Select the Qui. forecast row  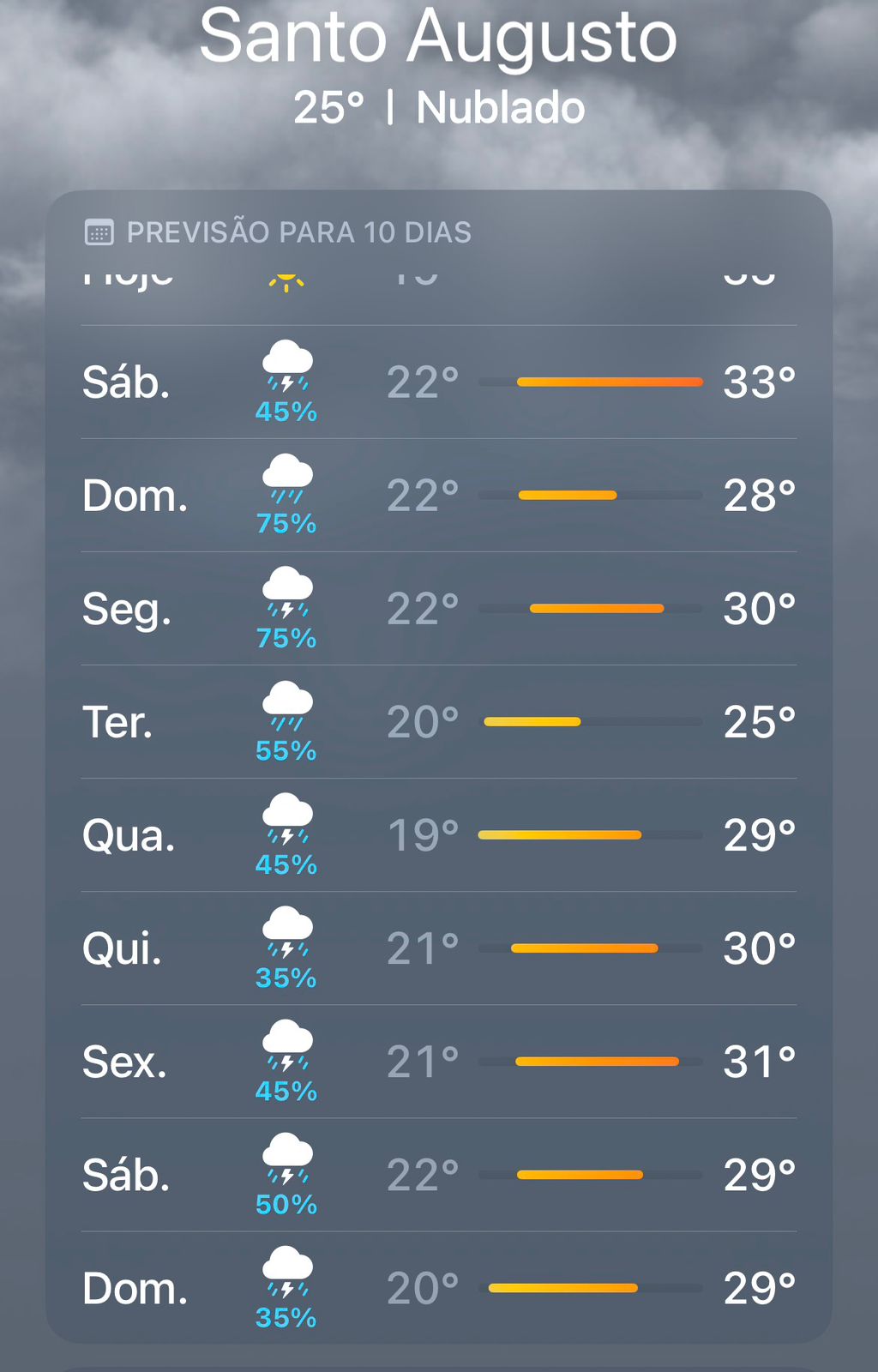[x=438, y=948]
